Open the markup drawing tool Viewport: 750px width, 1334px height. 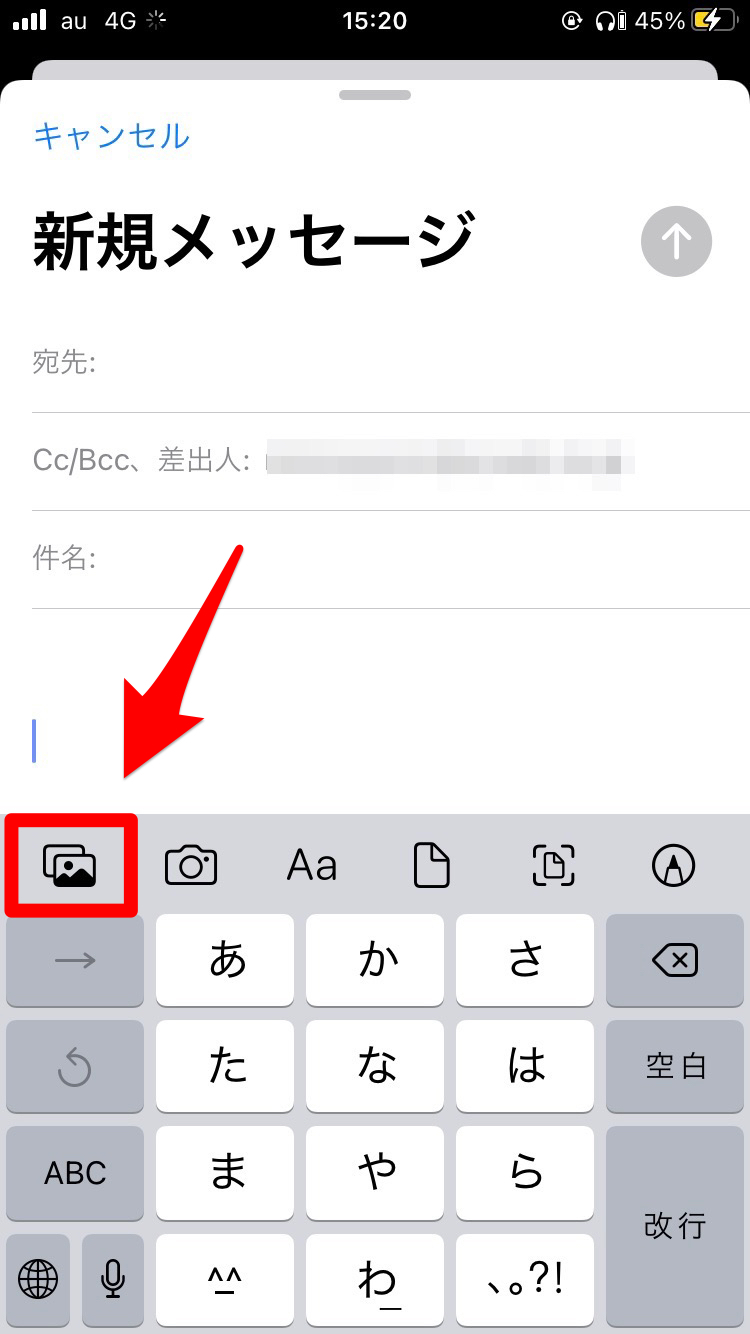[x=673, y=865]
